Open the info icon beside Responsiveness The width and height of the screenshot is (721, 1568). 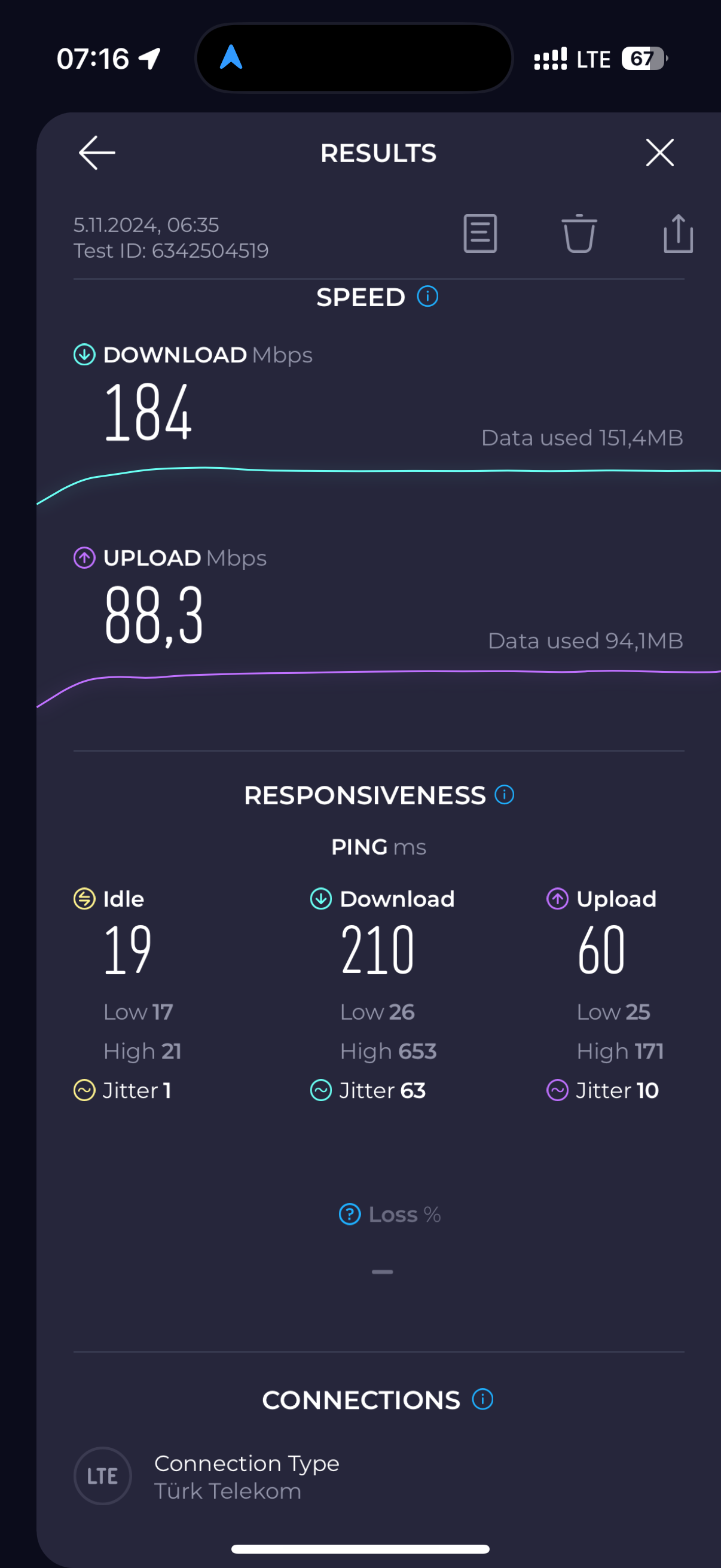click(505, 794)
